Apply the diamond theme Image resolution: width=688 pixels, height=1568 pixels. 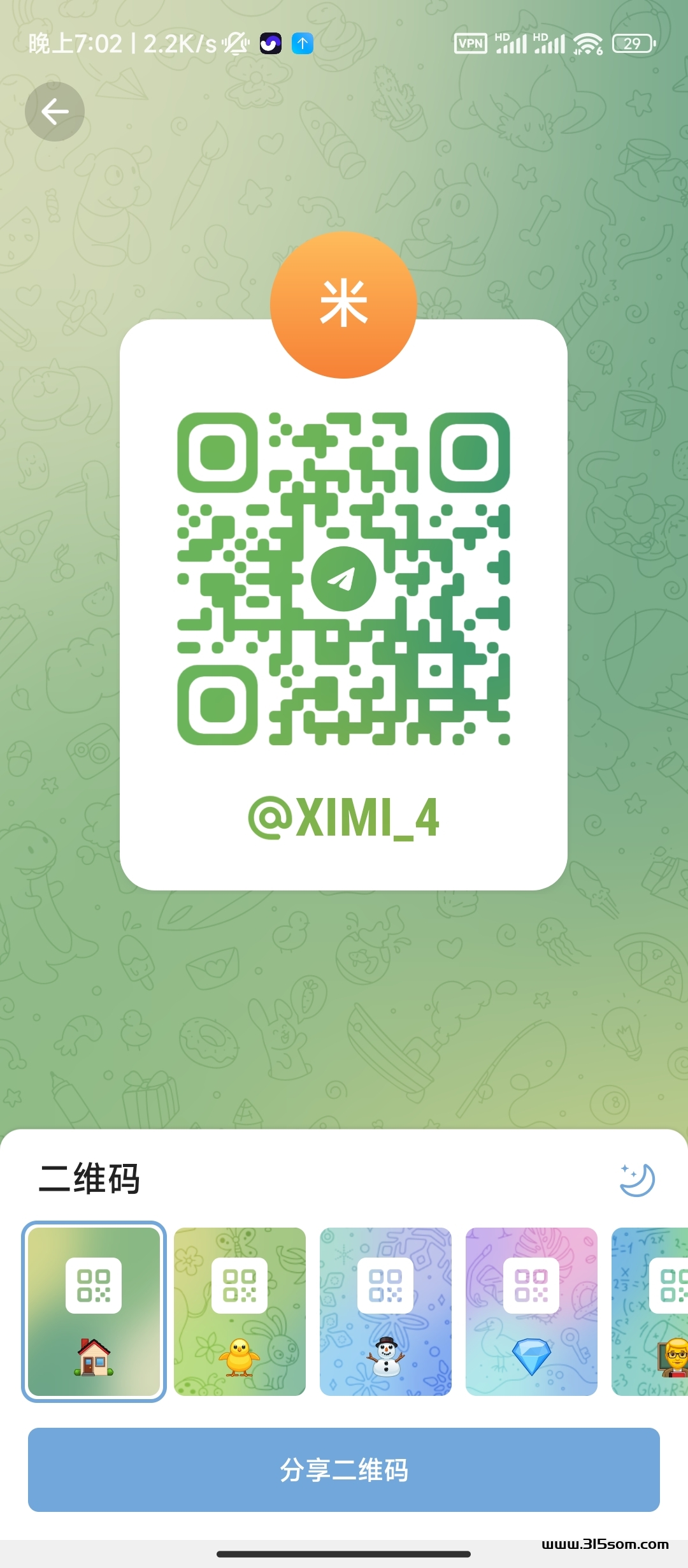pyautogui.click(x=531, y=1311)
